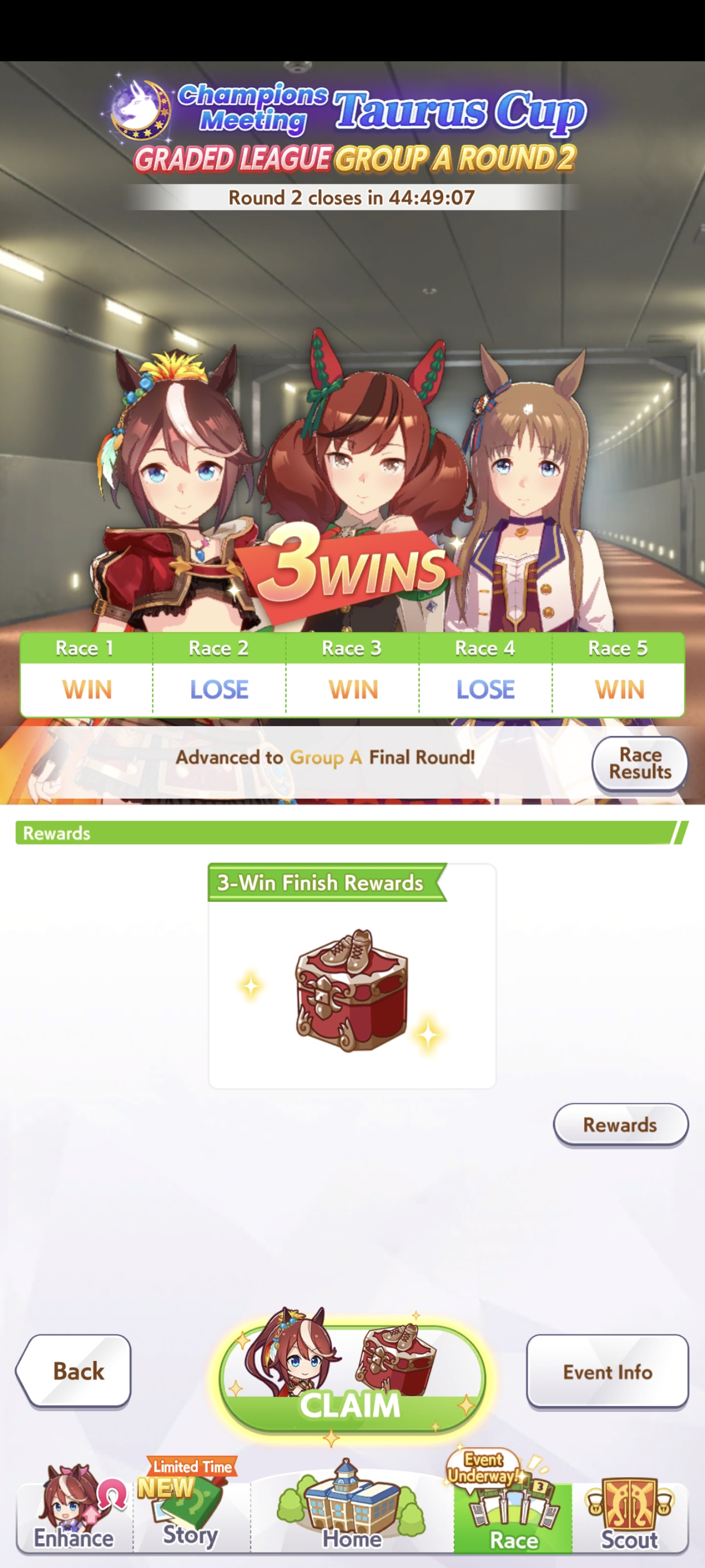Open the Rewards list button
The width and height of the screenshot is (705, 1568).
click(x=621, y=1125)
